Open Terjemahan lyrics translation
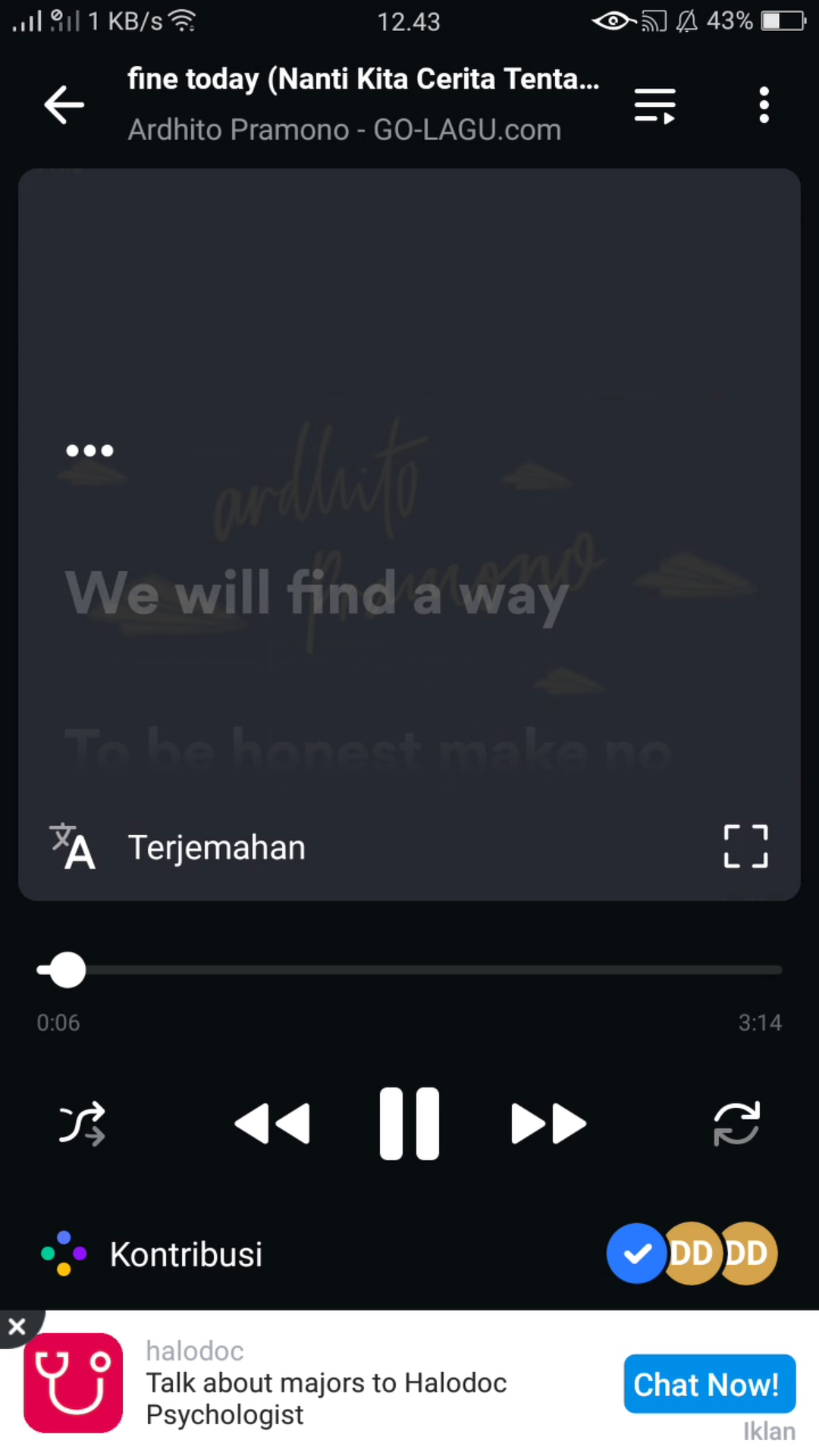819x1456 pixels. 178,847
